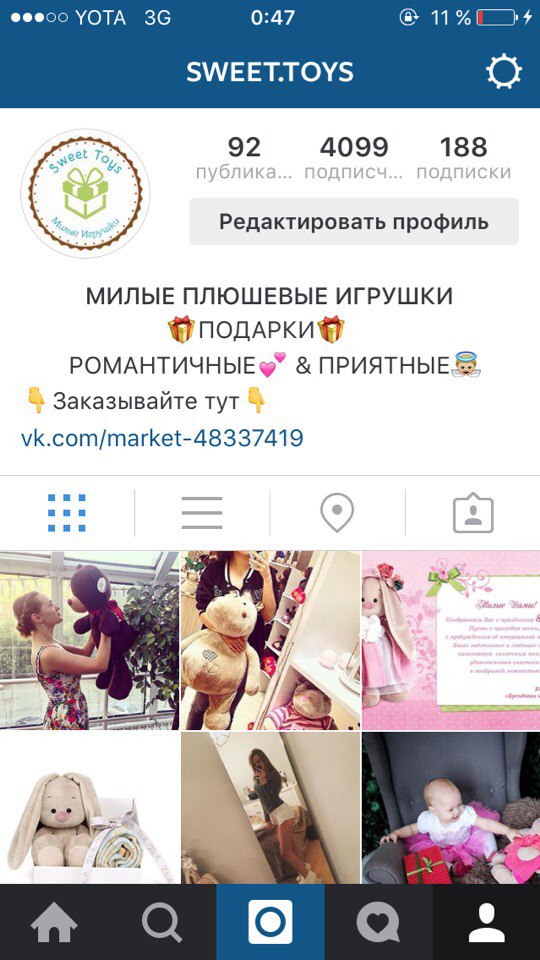Open the search explore tab
Viewport: 540px width, 960px height.
[x=162, y=922]
